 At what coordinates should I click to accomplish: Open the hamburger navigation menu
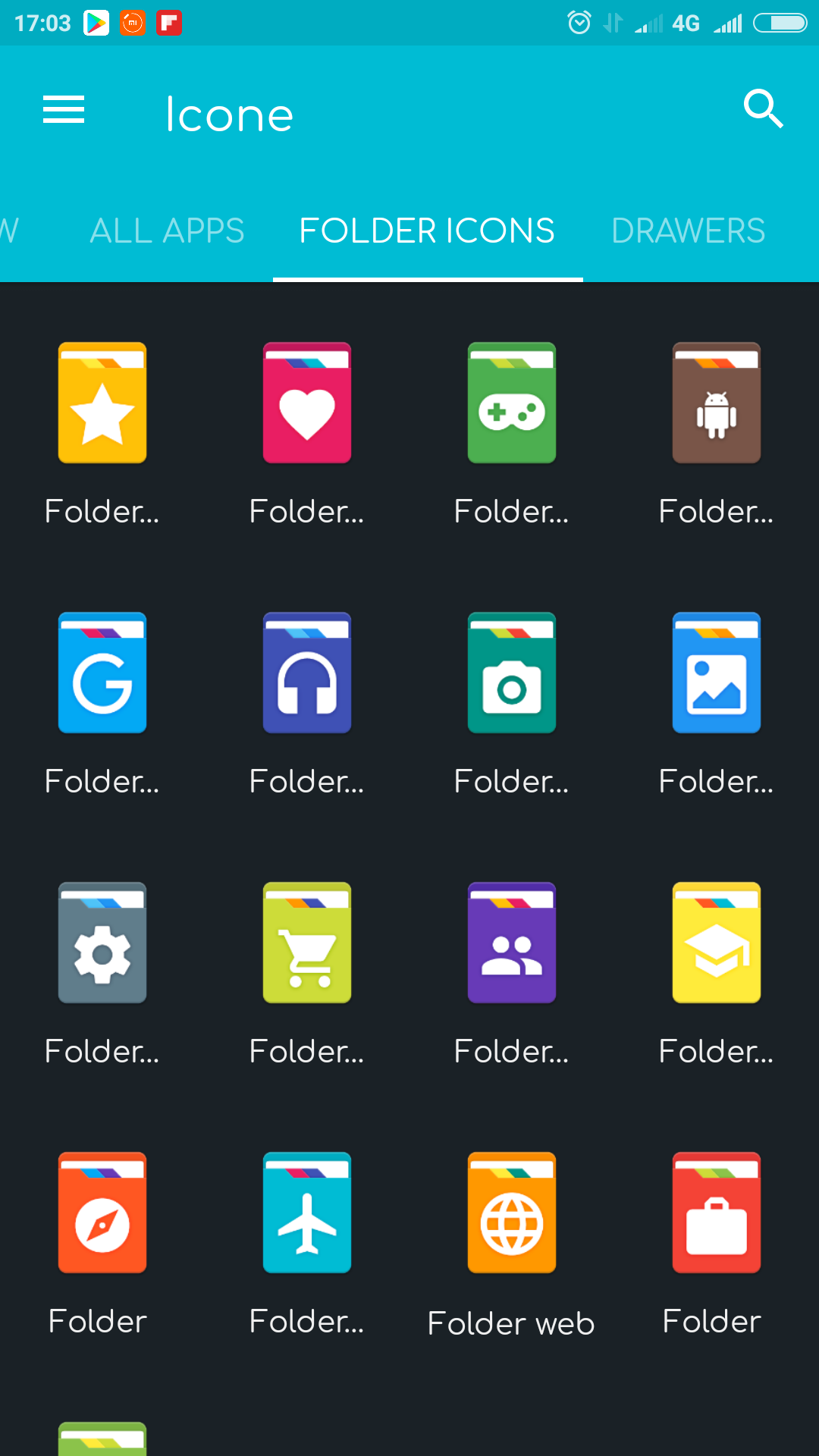coord(64,110)
